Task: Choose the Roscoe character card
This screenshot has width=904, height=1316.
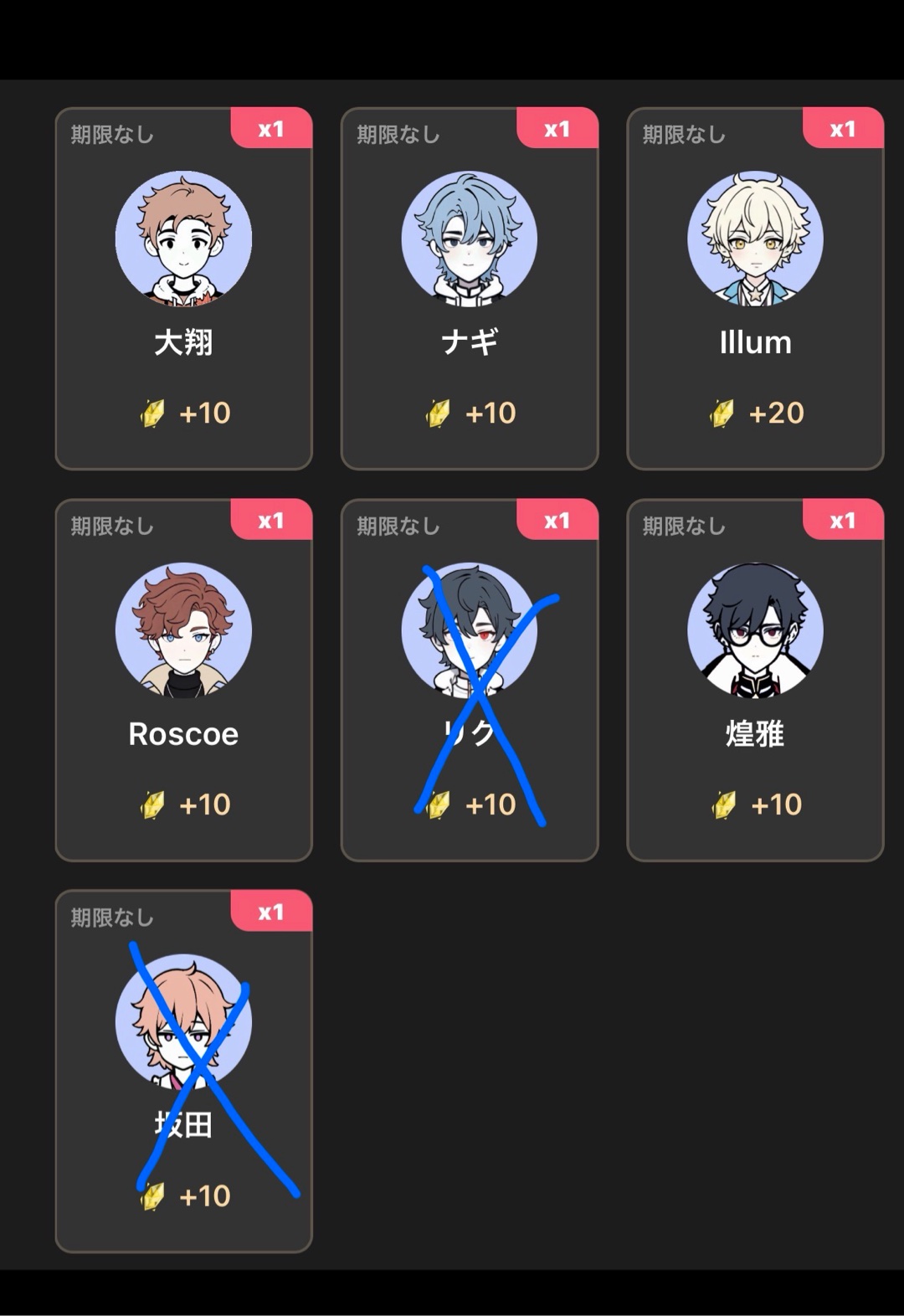Action: (x=183, y=680)
